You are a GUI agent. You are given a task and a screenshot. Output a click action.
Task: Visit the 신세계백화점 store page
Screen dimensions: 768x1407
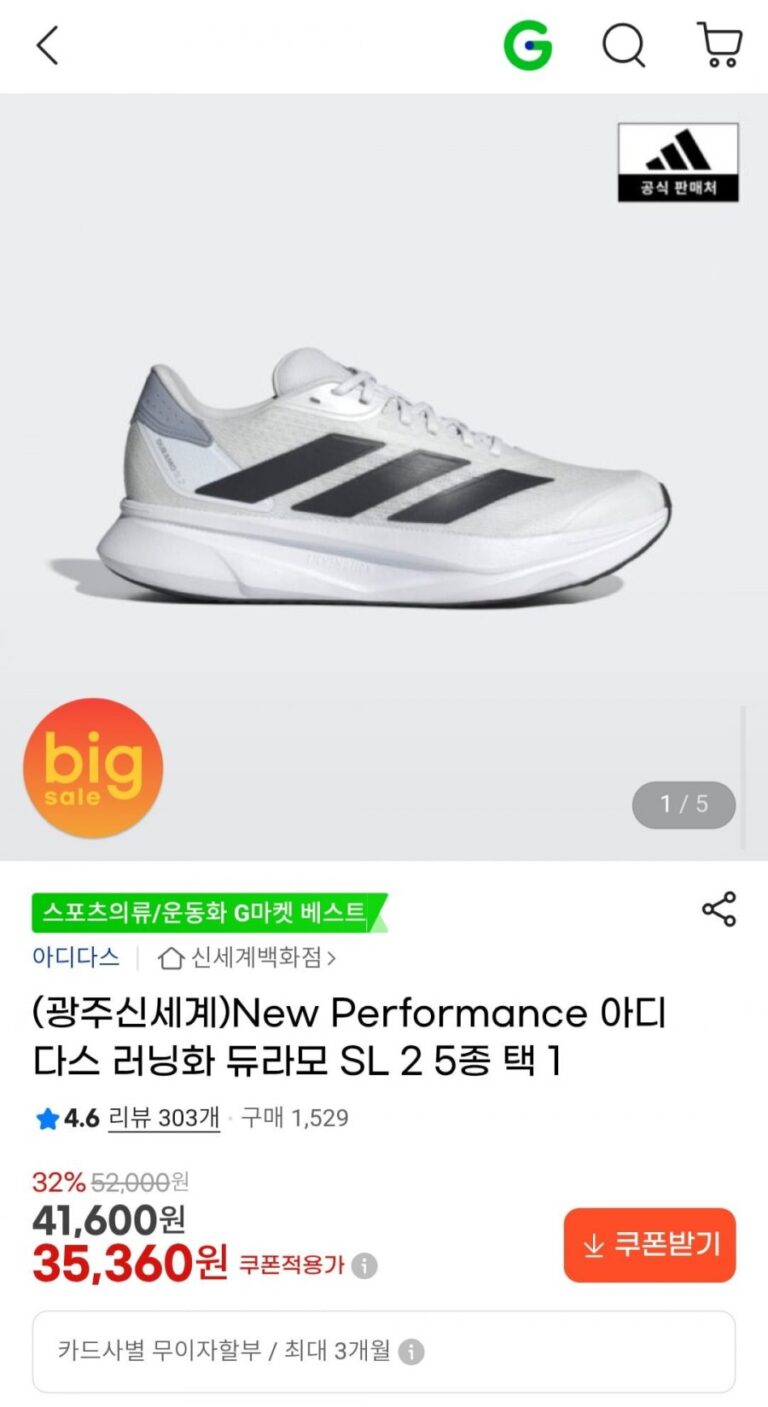248,958
